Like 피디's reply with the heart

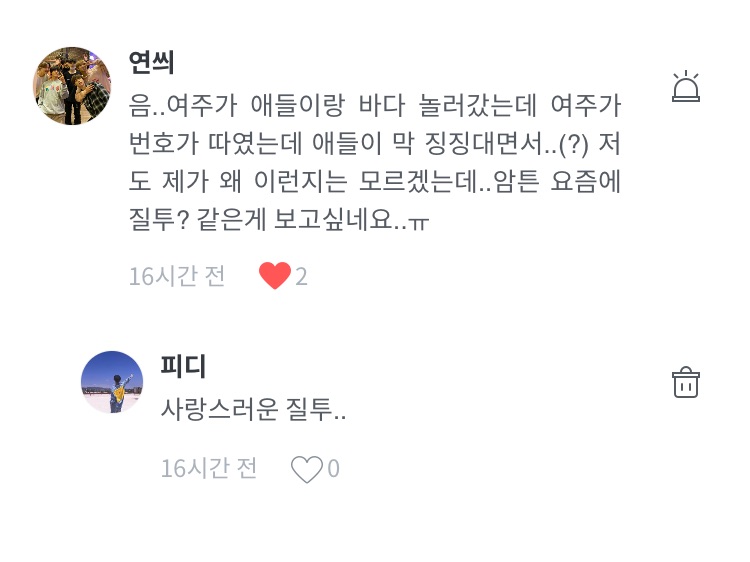tap(307, 469)
